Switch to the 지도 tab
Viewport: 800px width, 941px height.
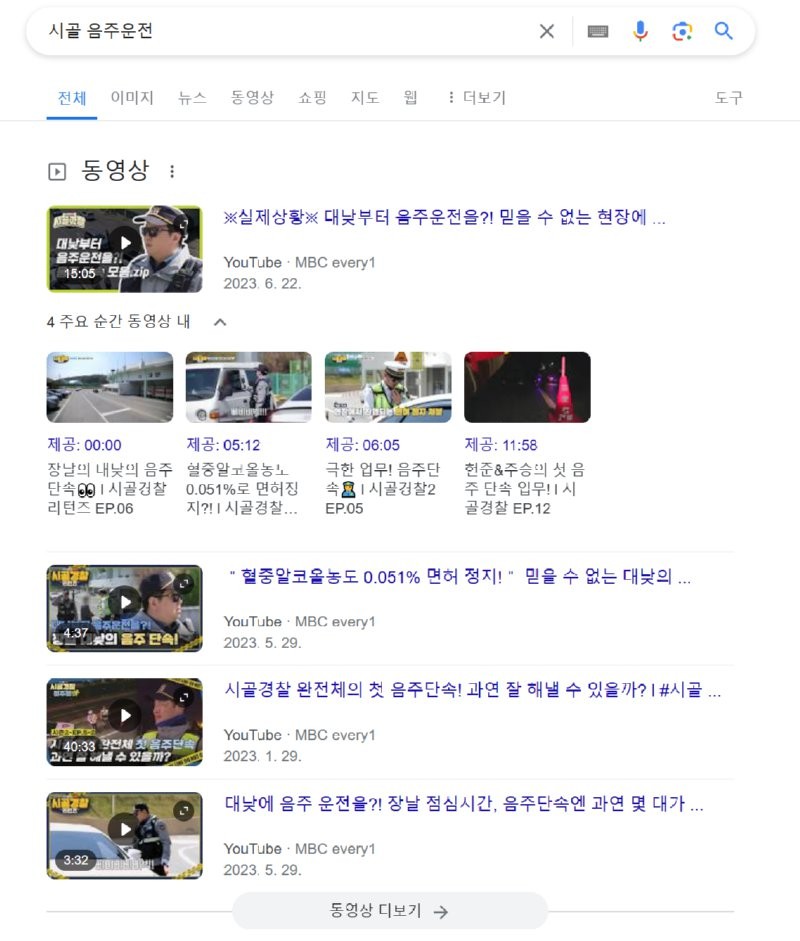tap(365, 98)
